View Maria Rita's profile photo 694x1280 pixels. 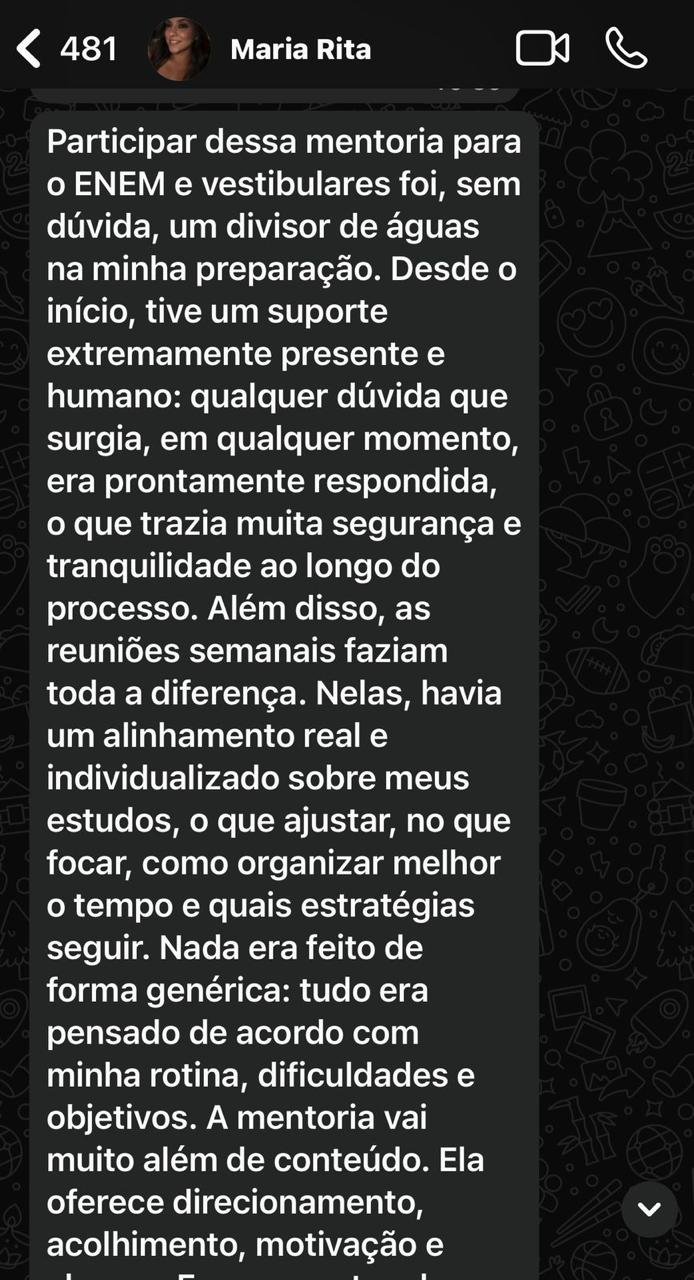[179, 49]
